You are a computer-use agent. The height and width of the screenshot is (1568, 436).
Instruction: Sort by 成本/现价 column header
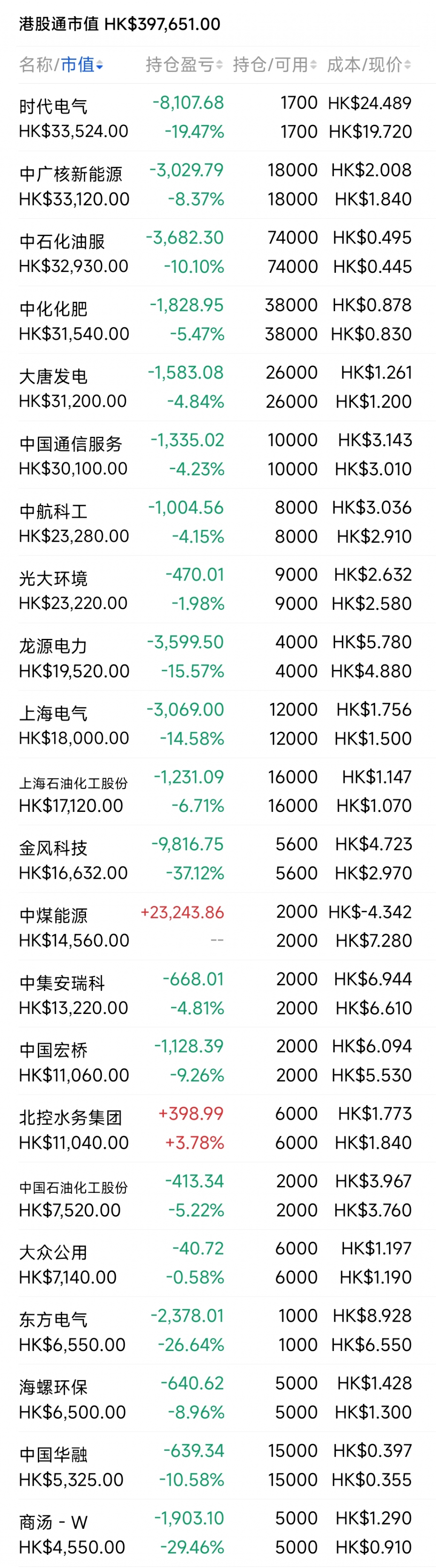[x=368, y=64]
